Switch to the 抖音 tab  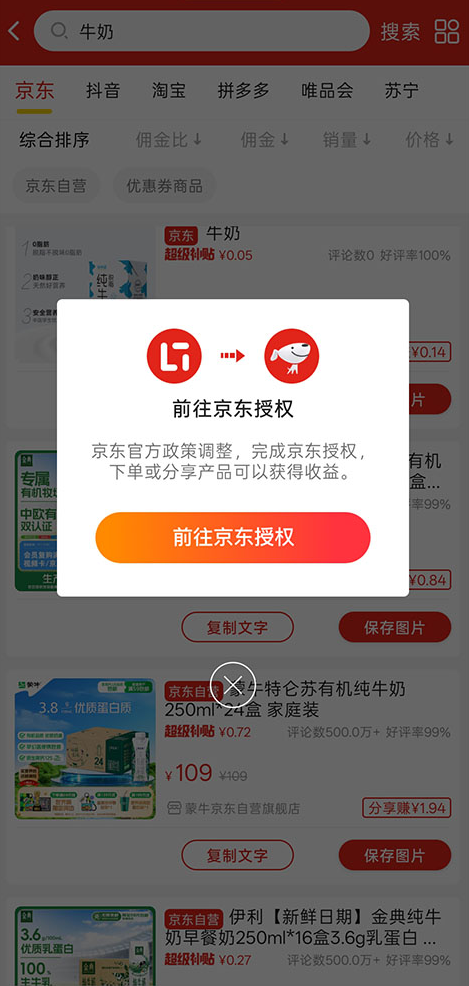click(103, 91)
